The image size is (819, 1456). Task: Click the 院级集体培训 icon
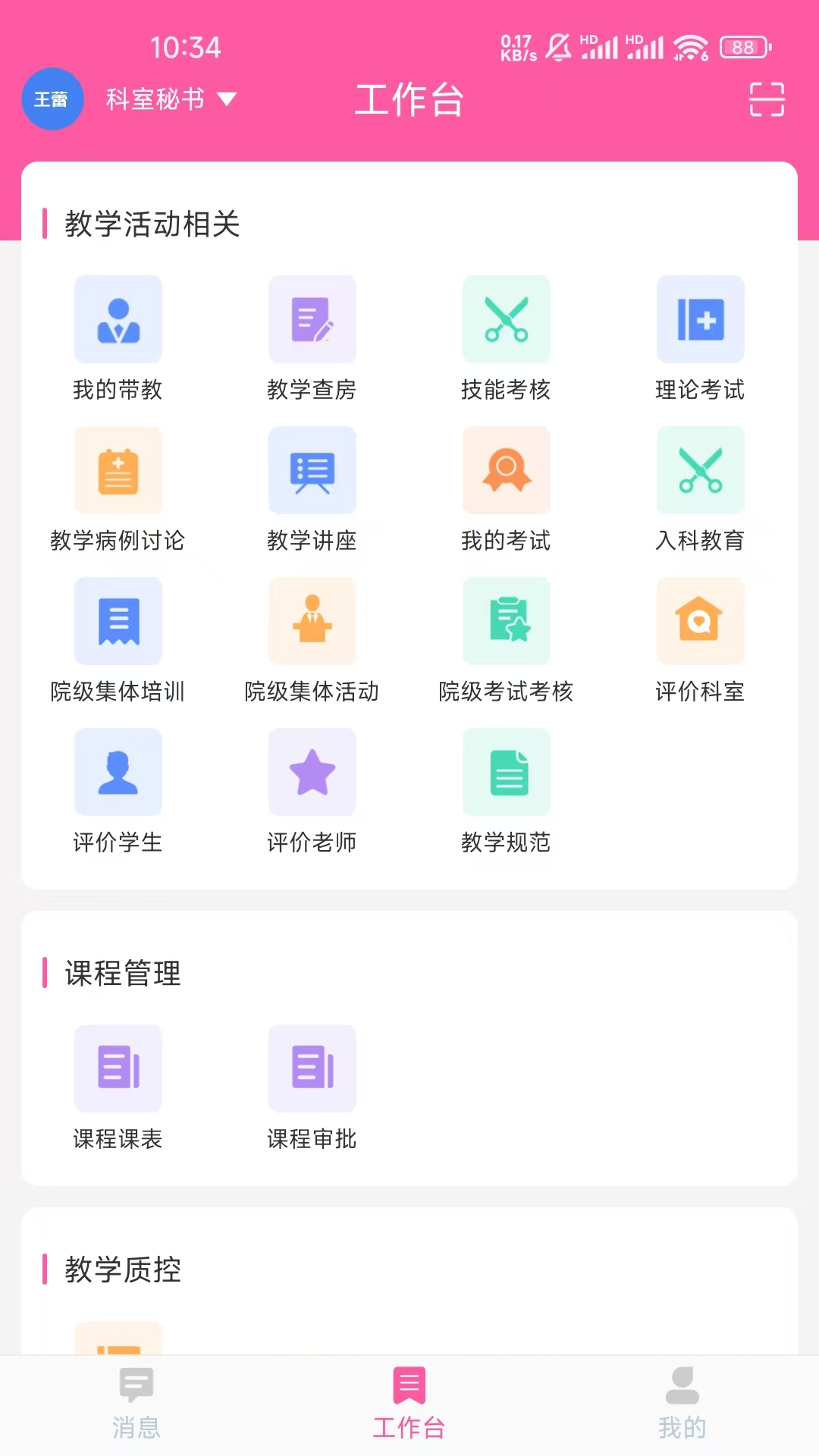click(118, 620)
